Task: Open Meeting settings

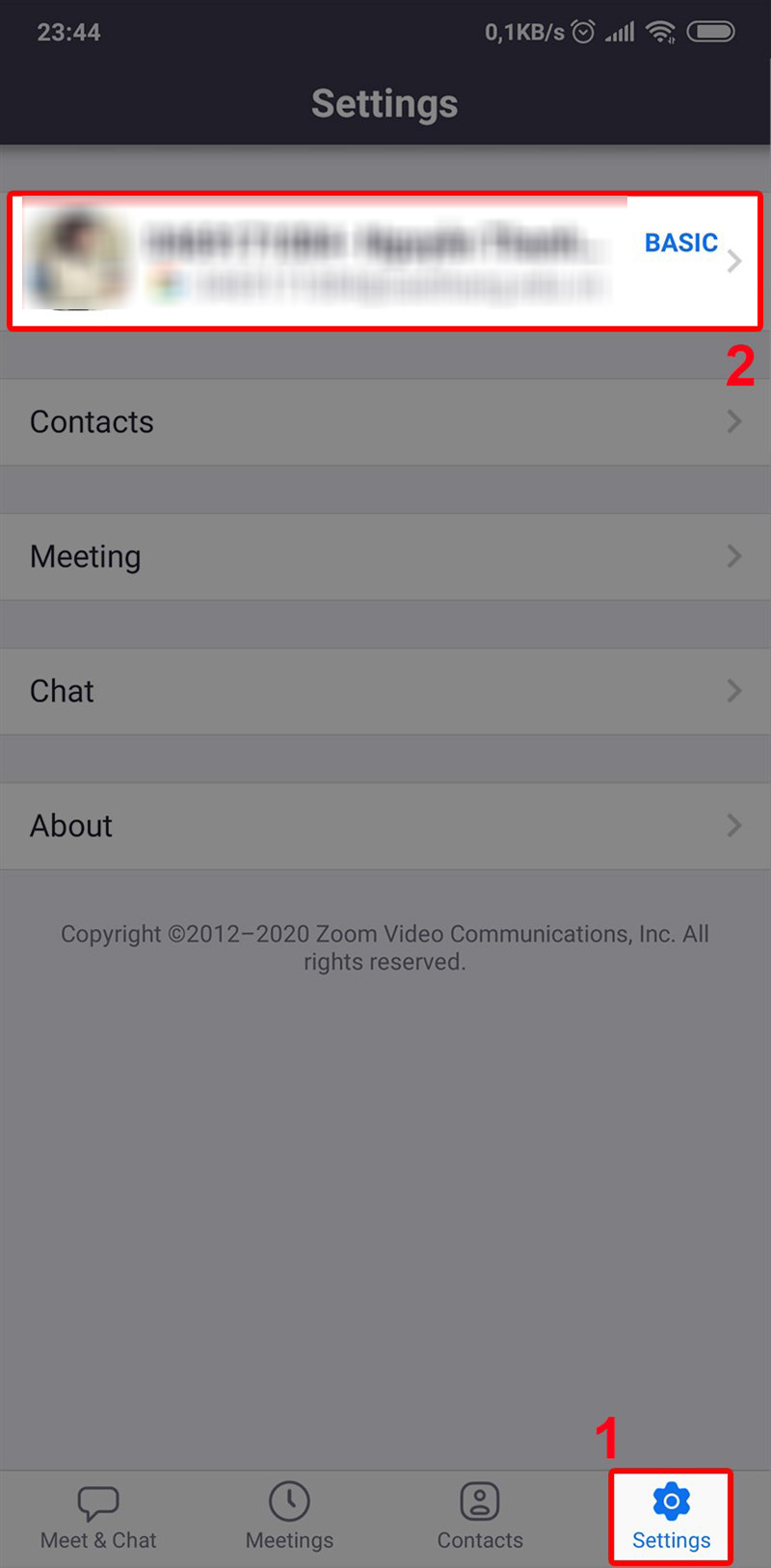Action: coord(385,557)
